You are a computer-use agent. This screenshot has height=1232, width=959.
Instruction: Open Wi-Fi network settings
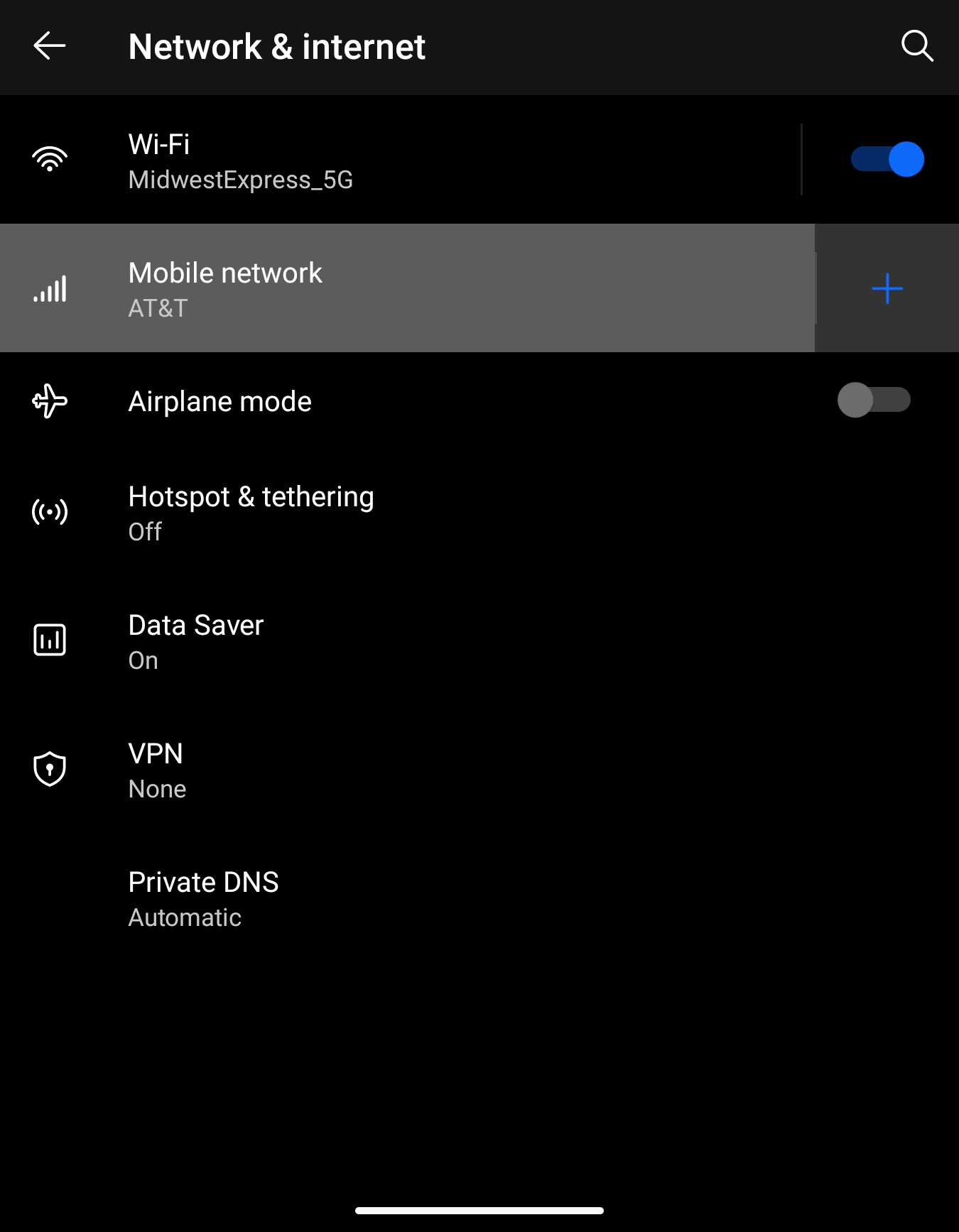(398, 160)
